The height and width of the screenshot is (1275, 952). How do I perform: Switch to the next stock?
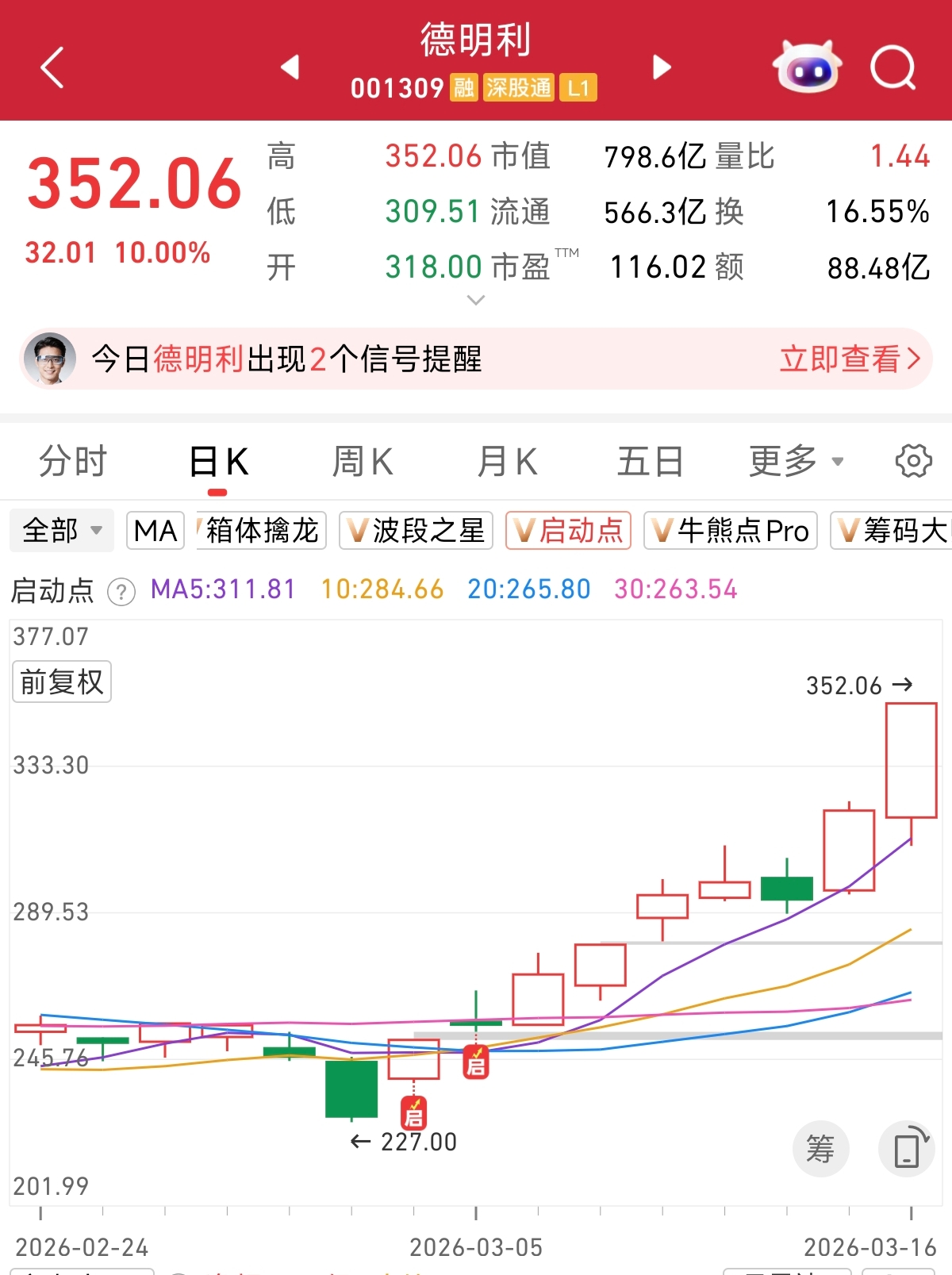click(662, 67)
